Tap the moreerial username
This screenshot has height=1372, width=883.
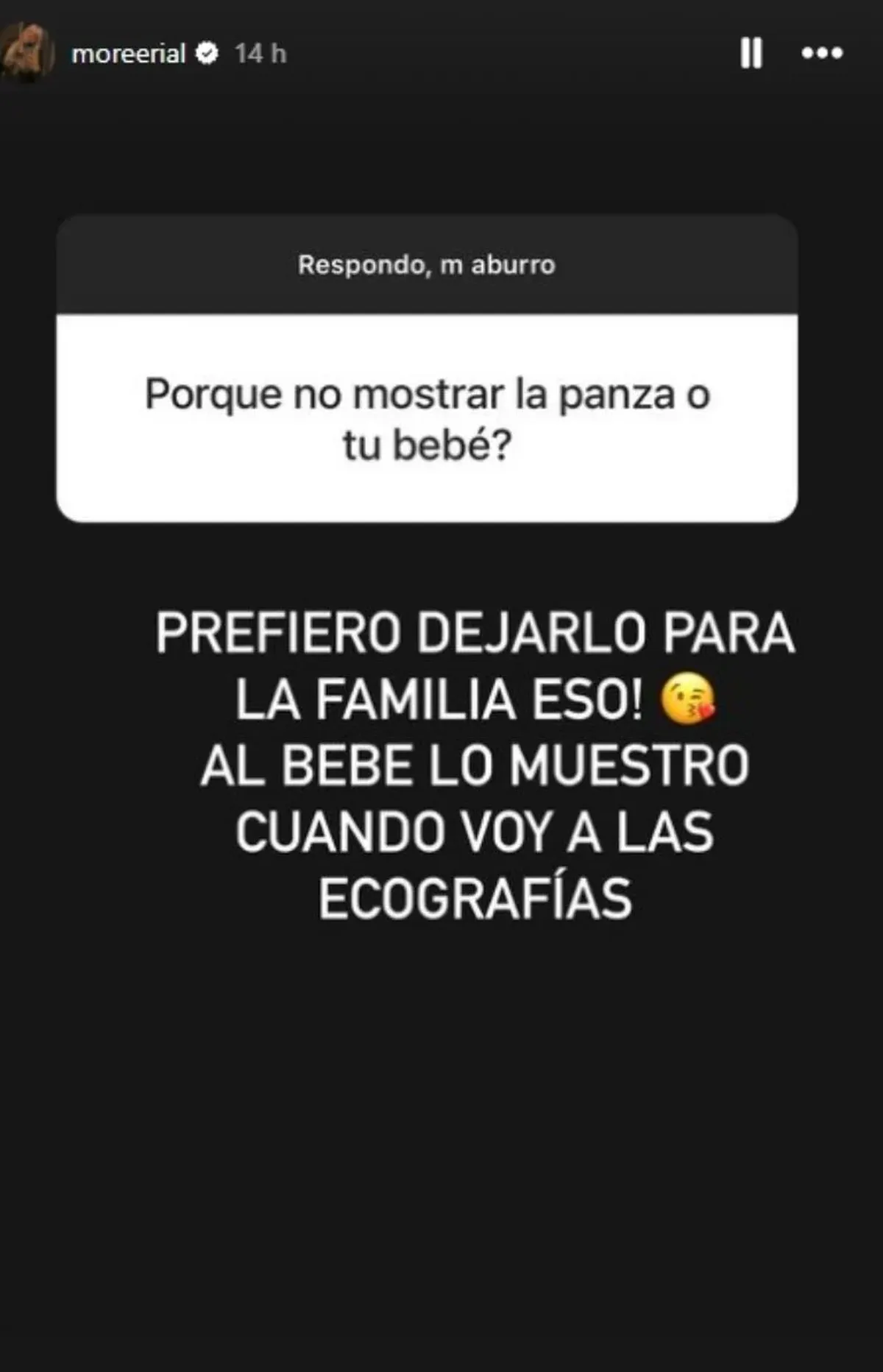128,54
